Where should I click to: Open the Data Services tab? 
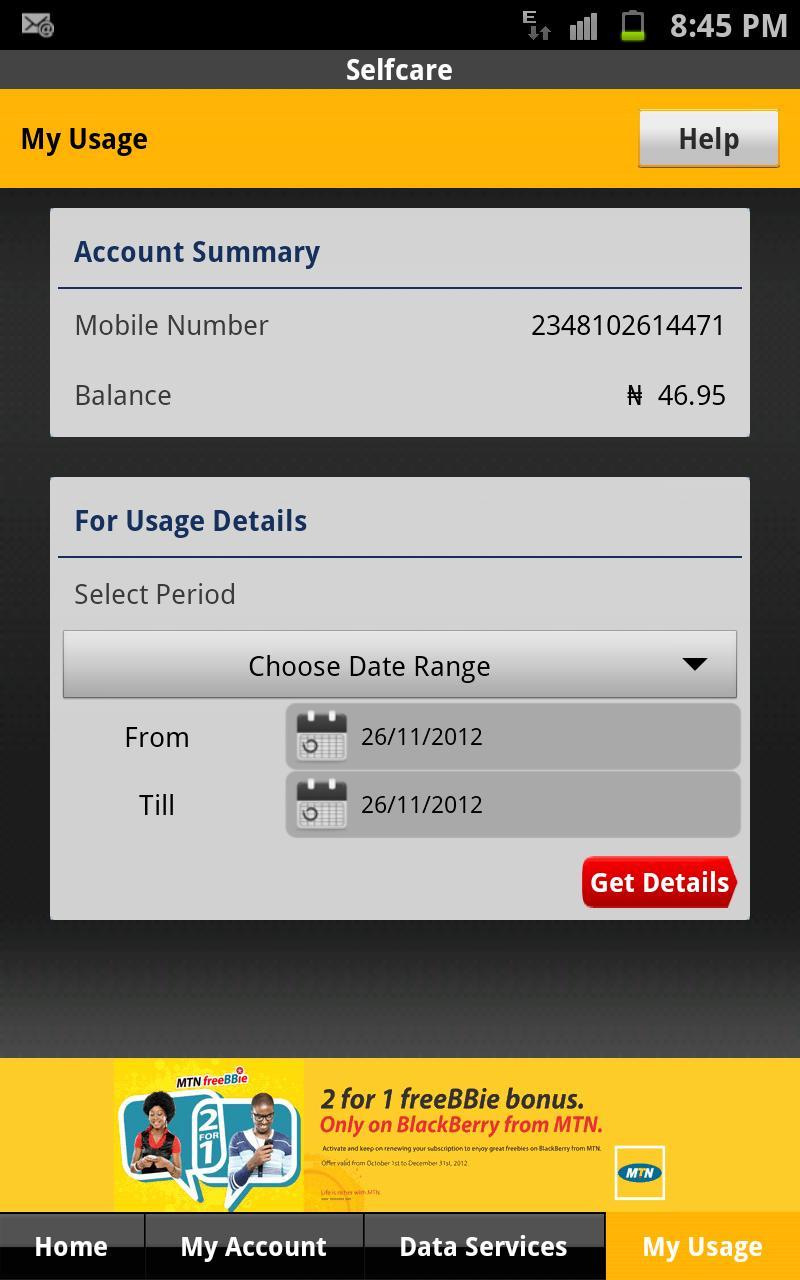(484, 1246)
